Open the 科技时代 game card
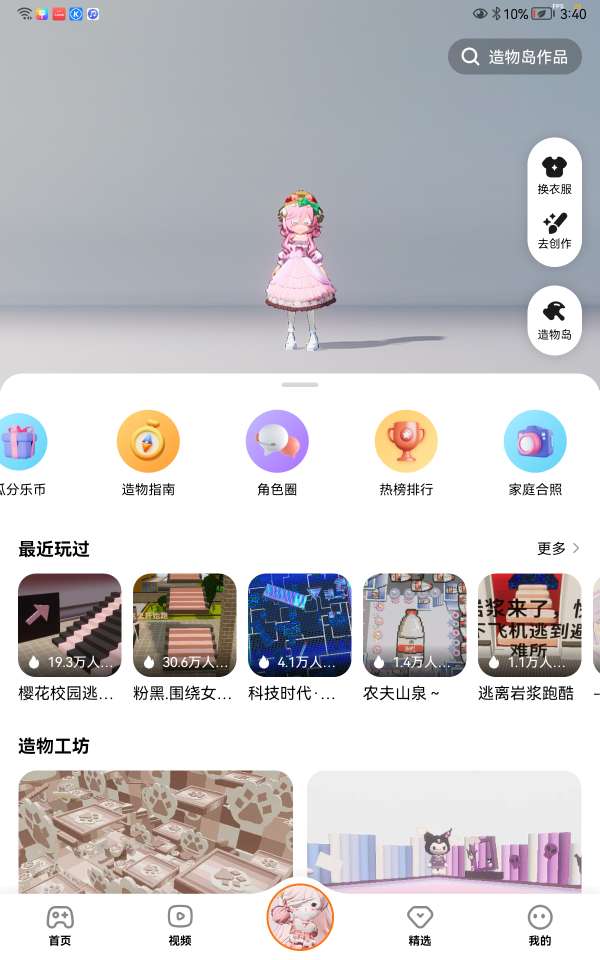The height and width of the screenshot is (960, 600). 299,637
